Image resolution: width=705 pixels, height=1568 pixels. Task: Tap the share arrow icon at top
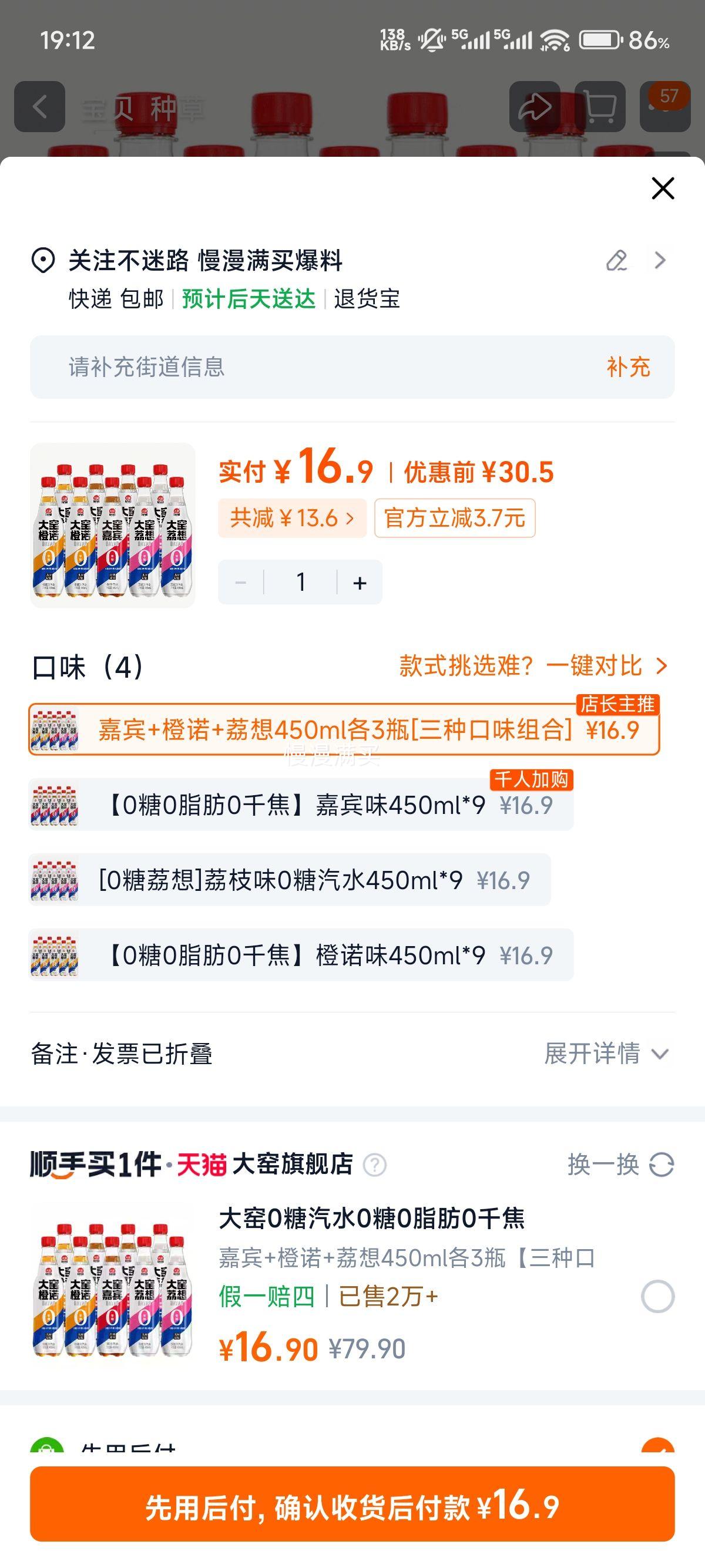click(x=535, y=107)
